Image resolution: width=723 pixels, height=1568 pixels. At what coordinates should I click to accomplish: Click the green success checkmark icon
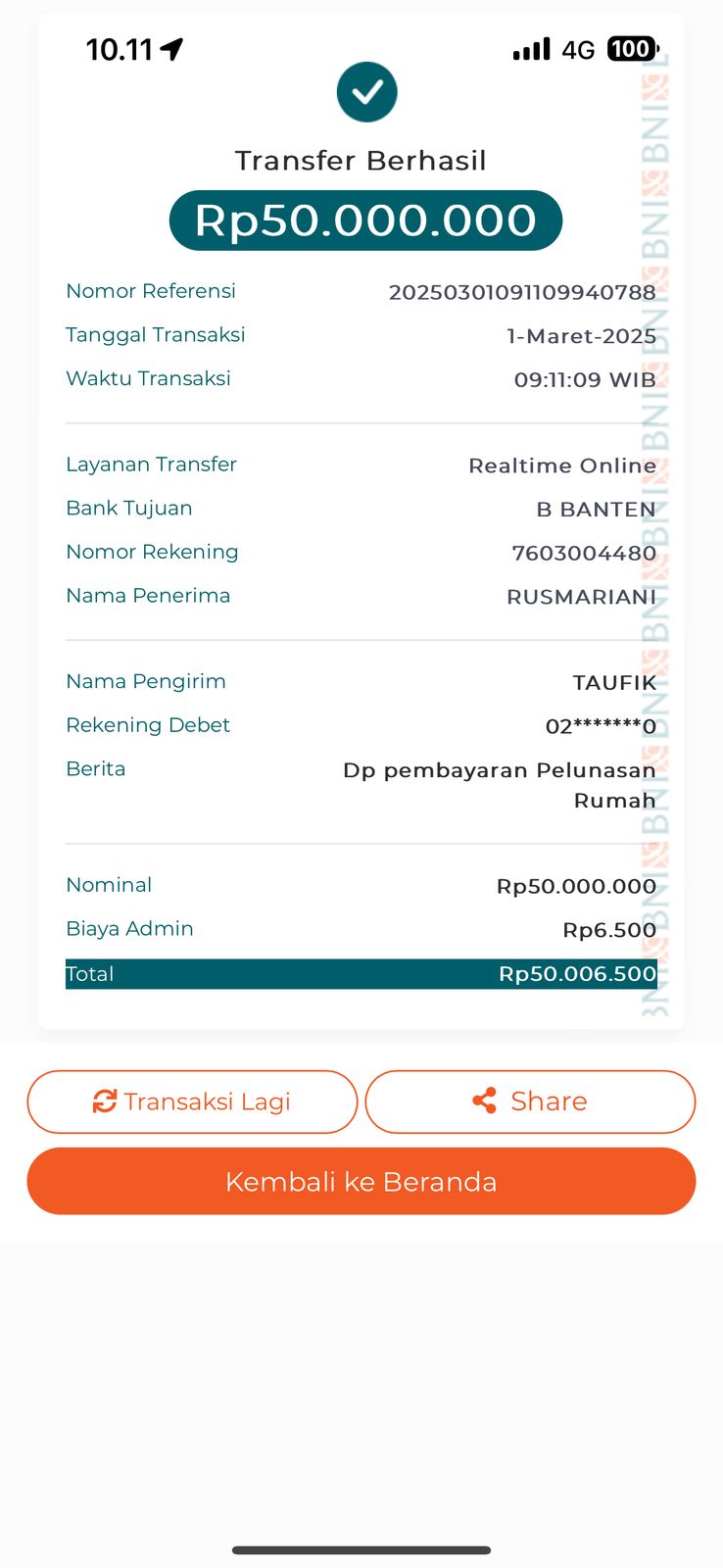click(366, 91)
